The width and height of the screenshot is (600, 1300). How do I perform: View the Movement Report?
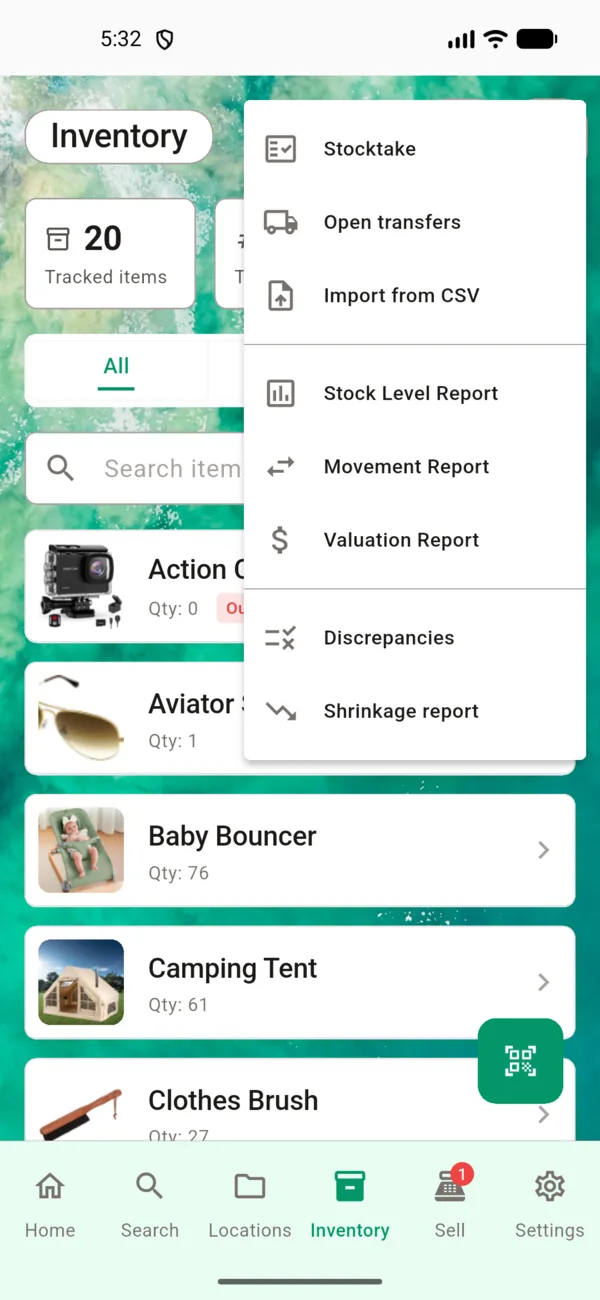406,467
